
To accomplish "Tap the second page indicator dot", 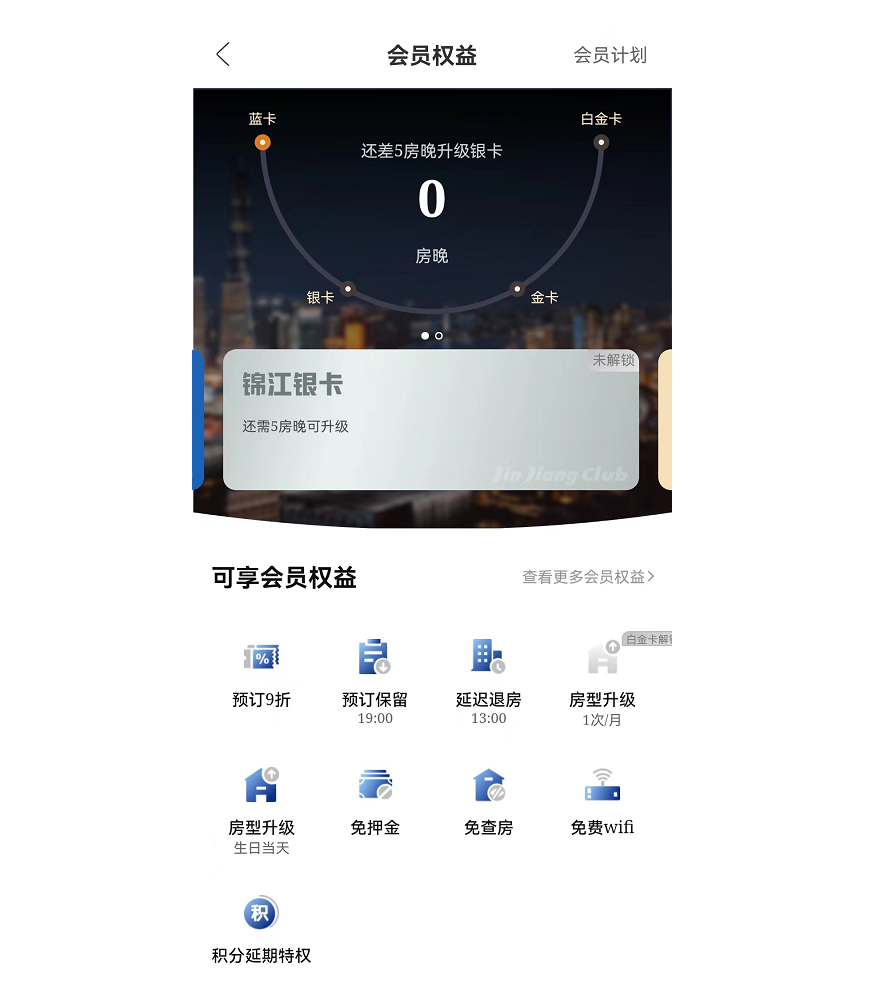I will (x=439, y=336).
